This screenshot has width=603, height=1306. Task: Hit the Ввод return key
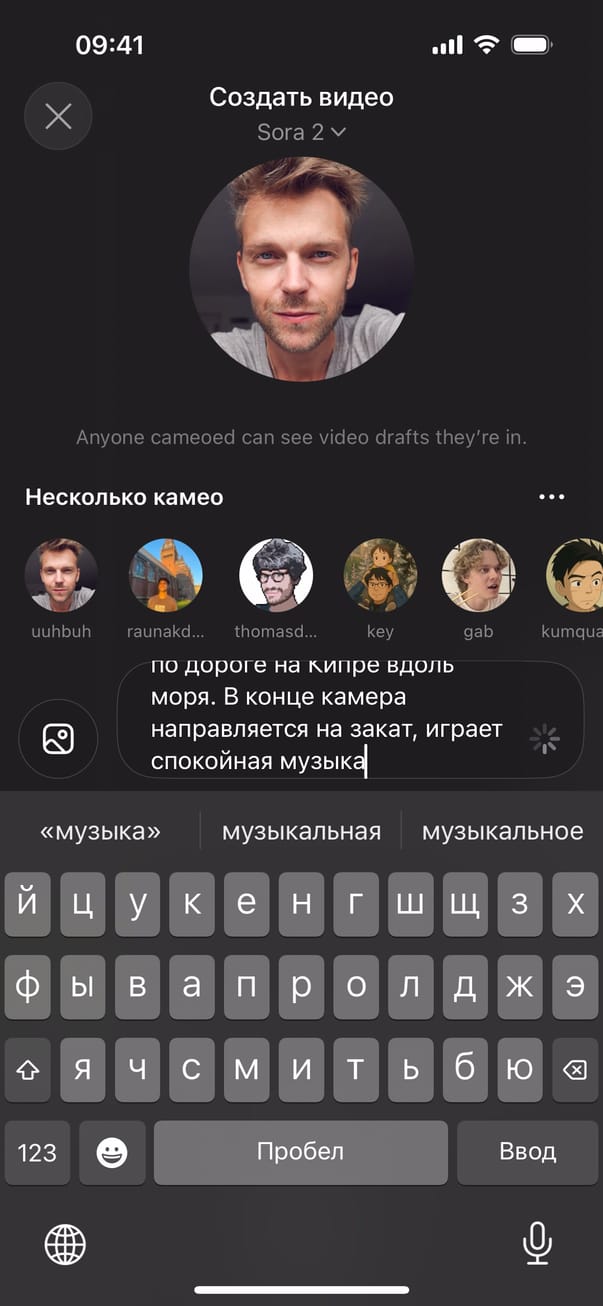527,1151
